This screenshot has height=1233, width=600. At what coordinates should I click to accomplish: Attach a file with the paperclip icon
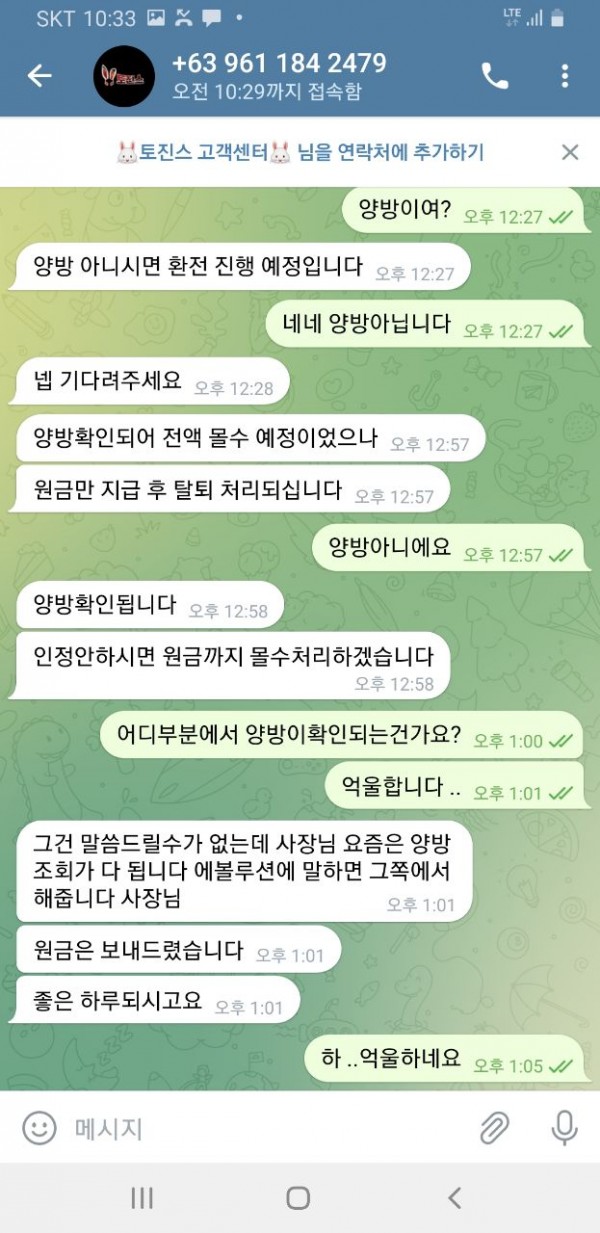(494, 1128)
